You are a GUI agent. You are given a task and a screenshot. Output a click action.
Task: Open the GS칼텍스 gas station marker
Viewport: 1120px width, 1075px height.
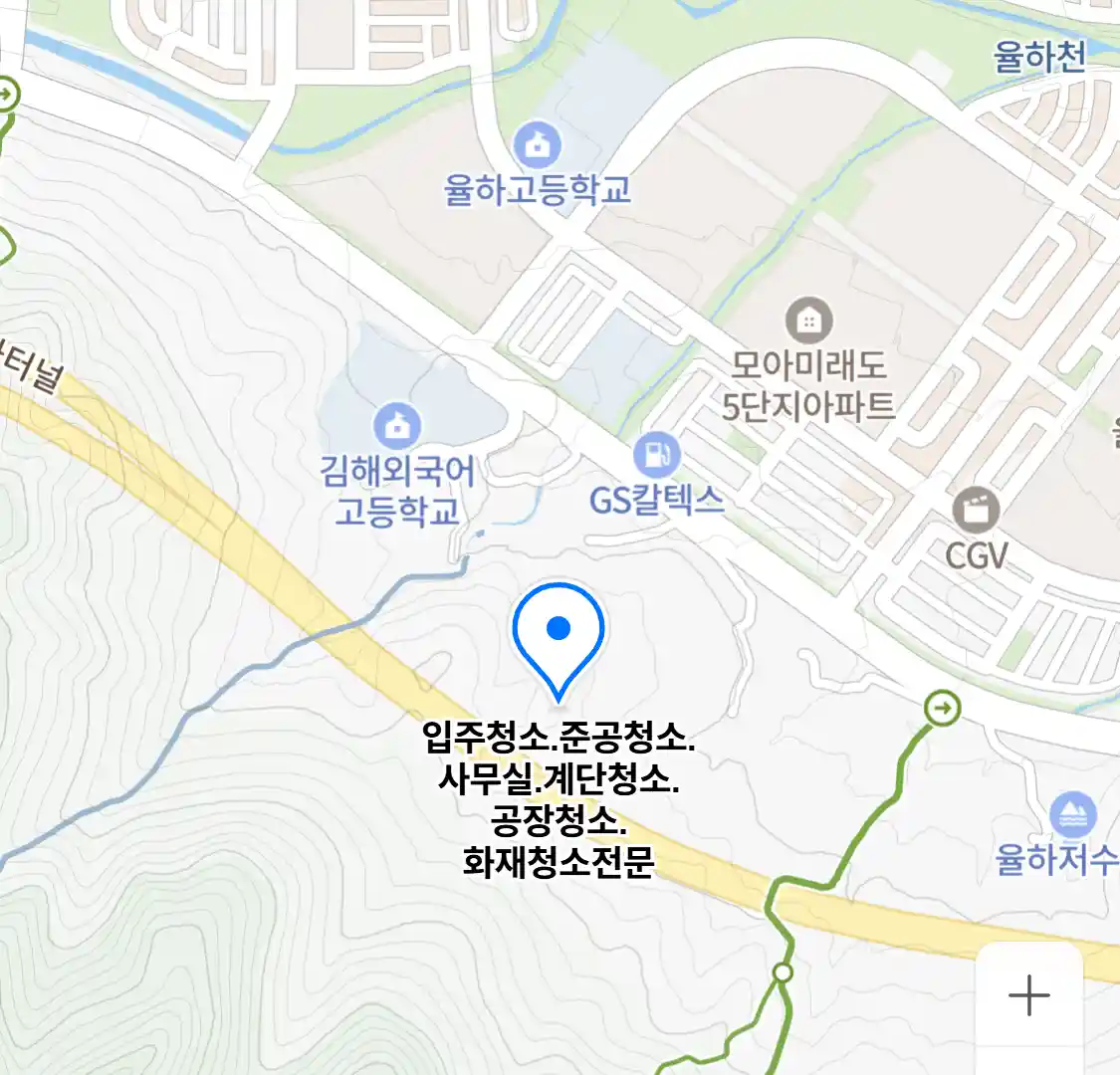coord(657,456)
